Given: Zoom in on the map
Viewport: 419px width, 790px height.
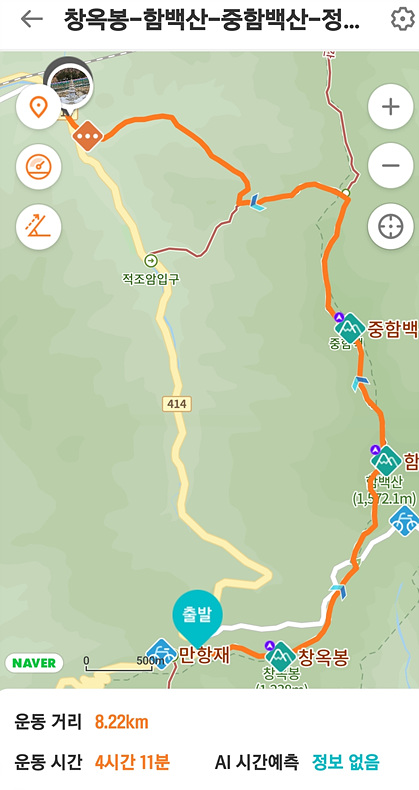Looking at the screenshot, I should [390, 107].
